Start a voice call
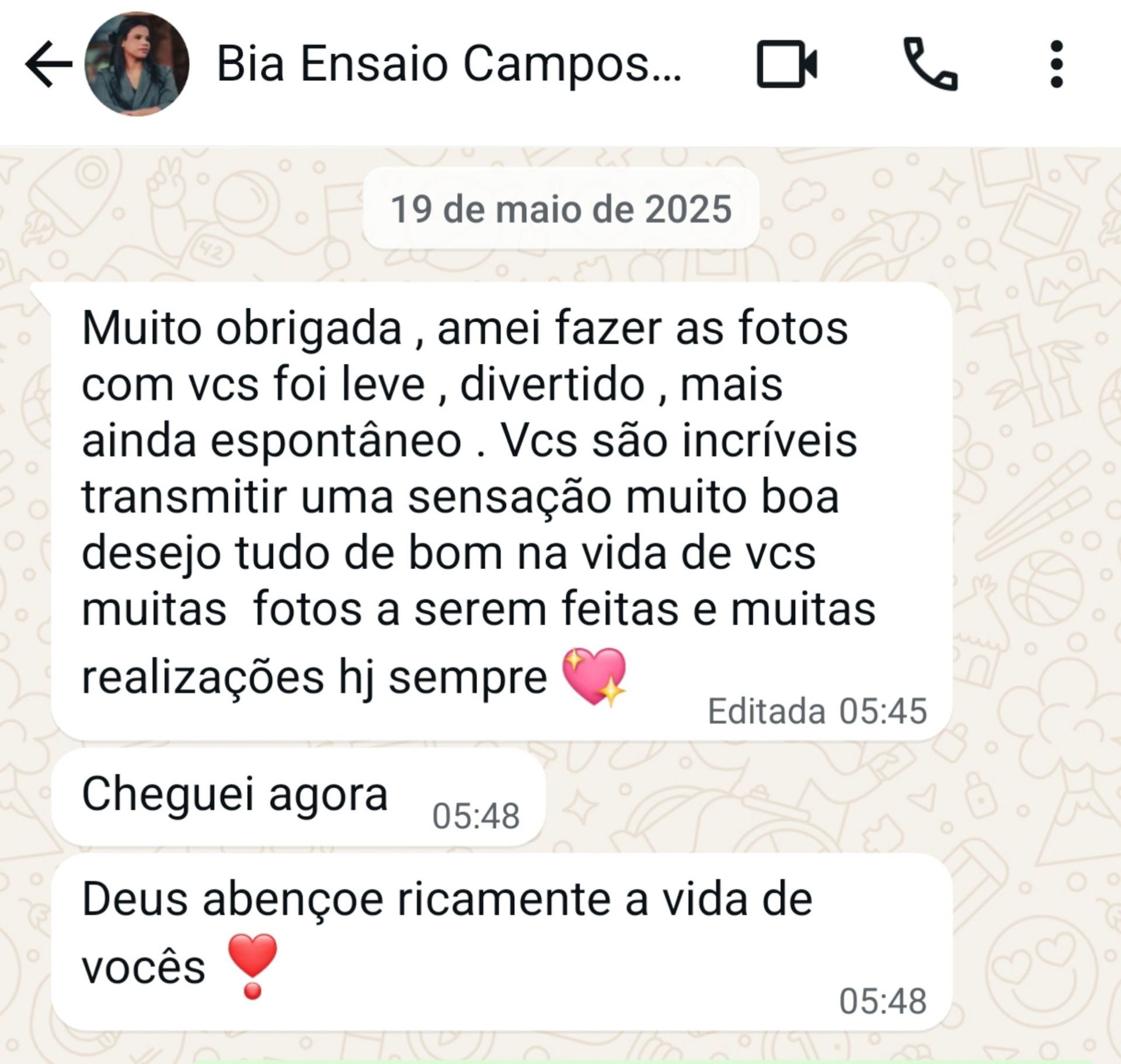 pyautogui.click(x=930, y=64)
